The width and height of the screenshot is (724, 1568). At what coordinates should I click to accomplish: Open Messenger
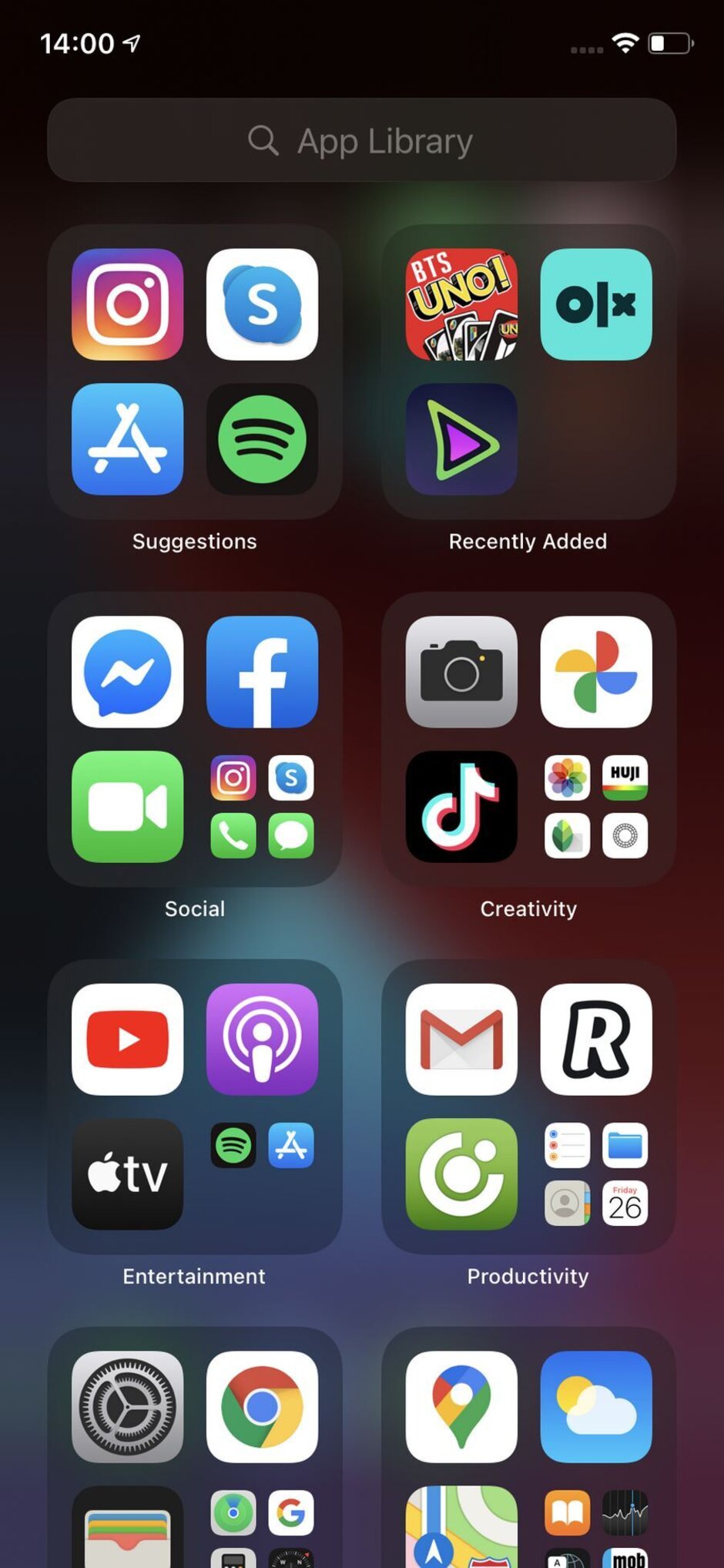[128, 672]
